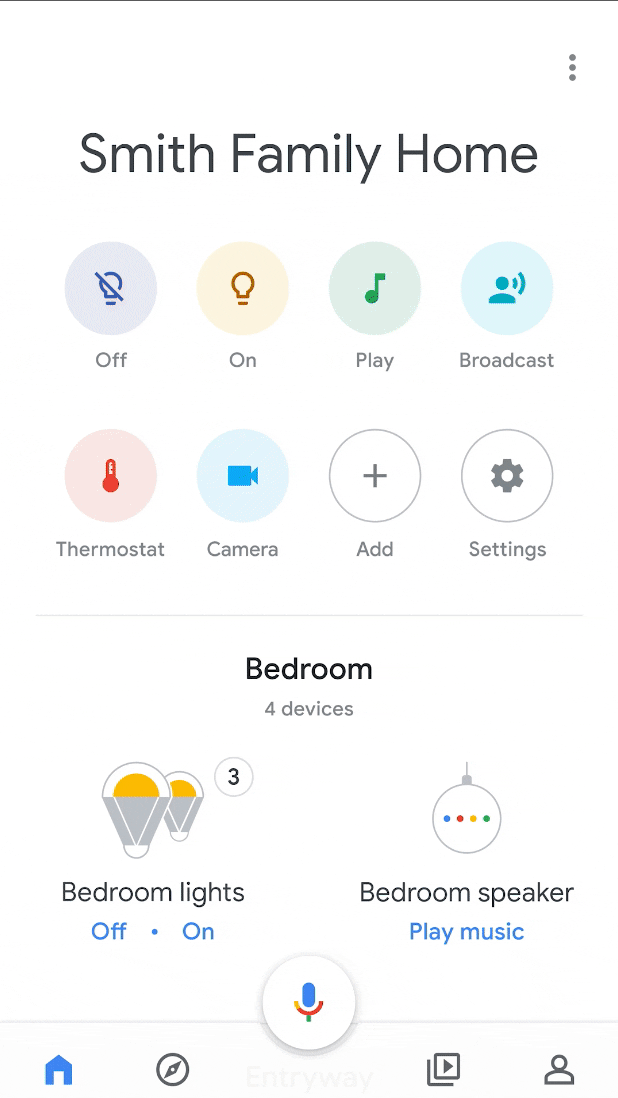
Task: Open home Settings
Action: (507, 476)
